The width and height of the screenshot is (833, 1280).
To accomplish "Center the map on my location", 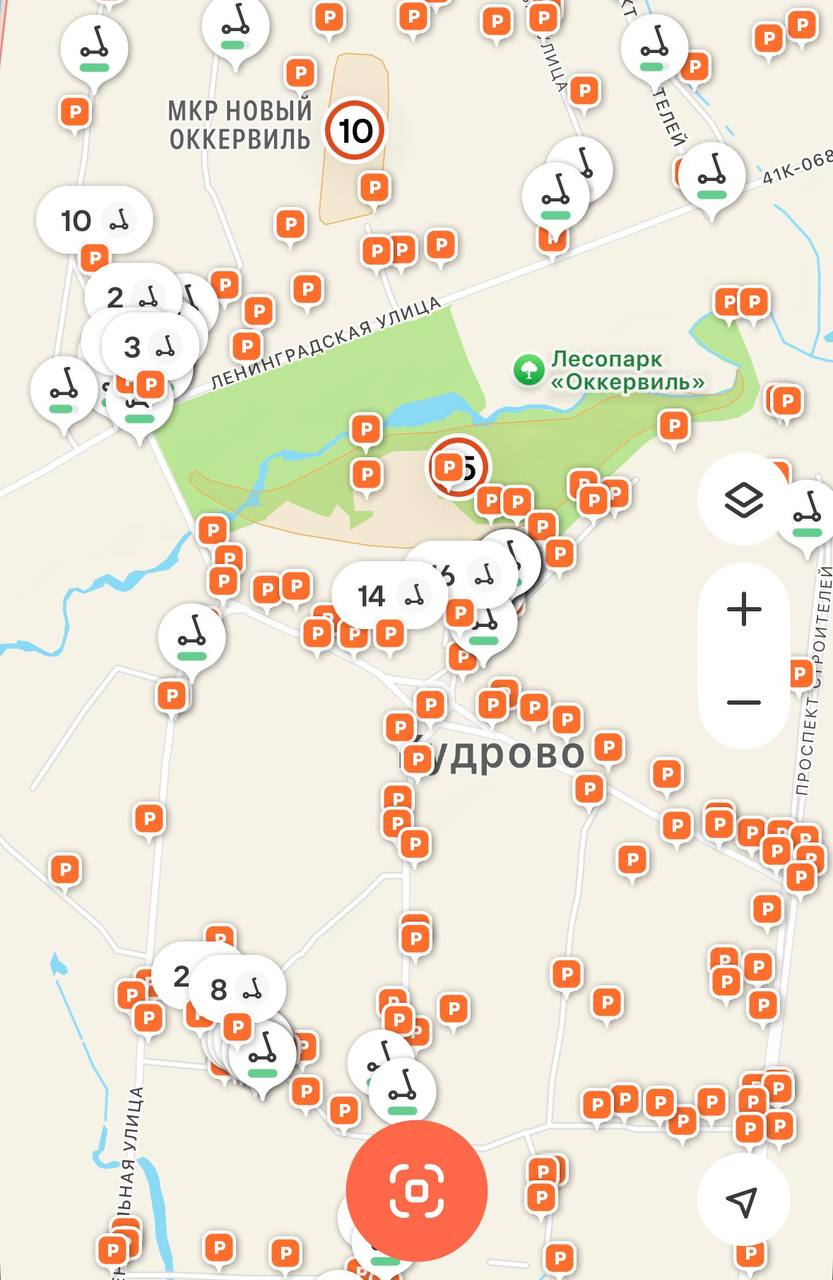I will point(743,1201).
